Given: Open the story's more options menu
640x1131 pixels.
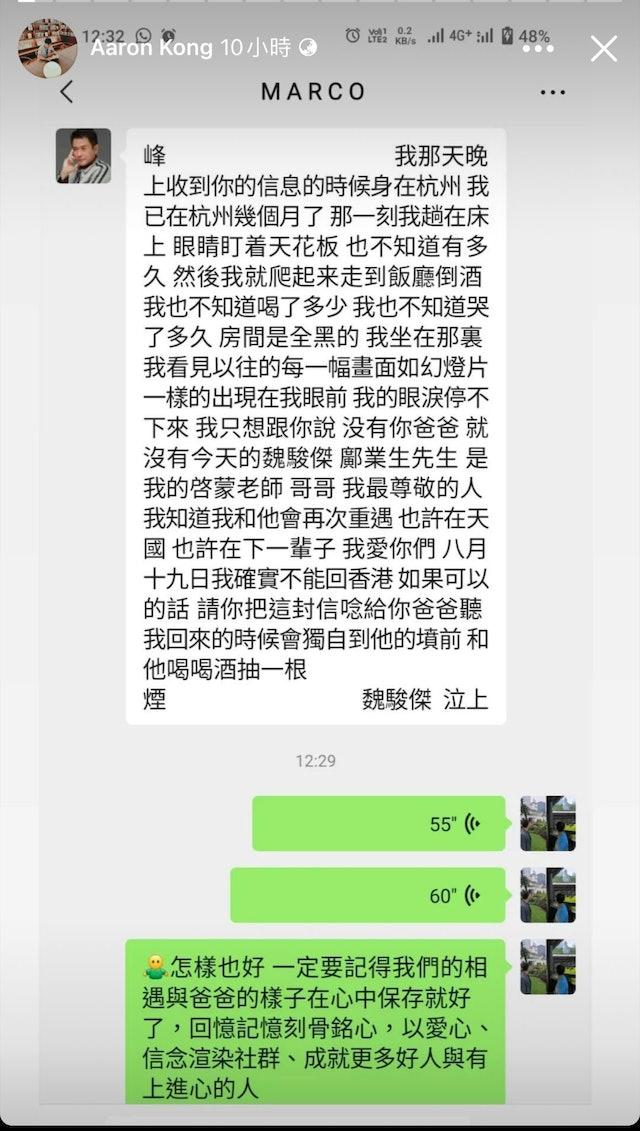Looking at the screenshot, I should coord(537,48).
